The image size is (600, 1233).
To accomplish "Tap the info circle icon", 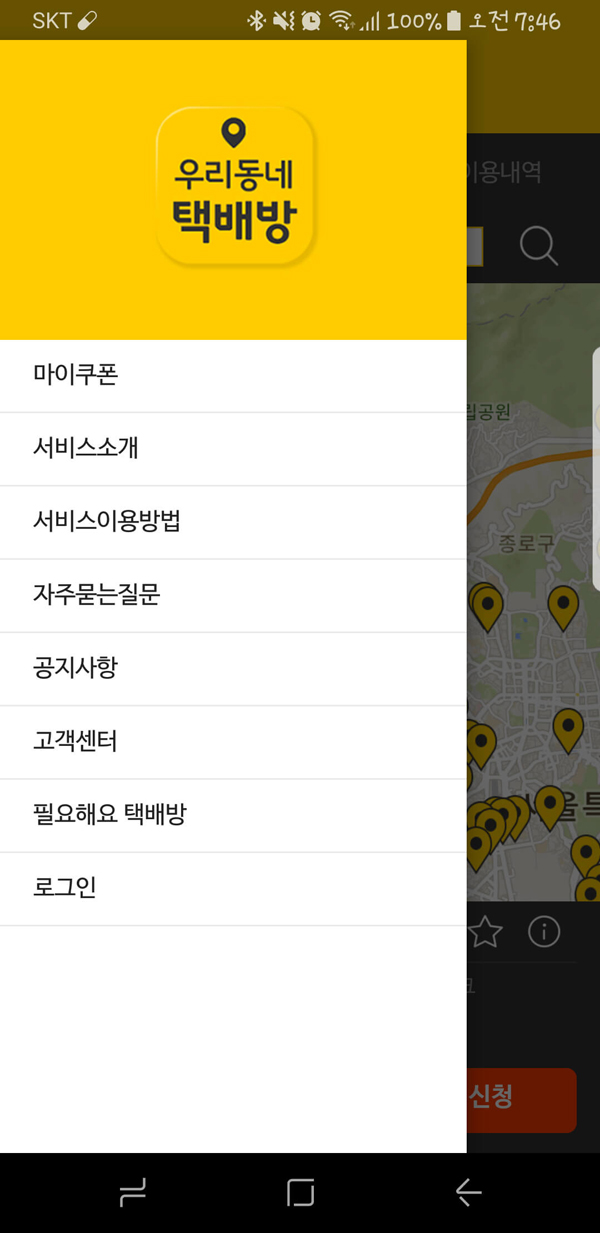I will point(544,932).
